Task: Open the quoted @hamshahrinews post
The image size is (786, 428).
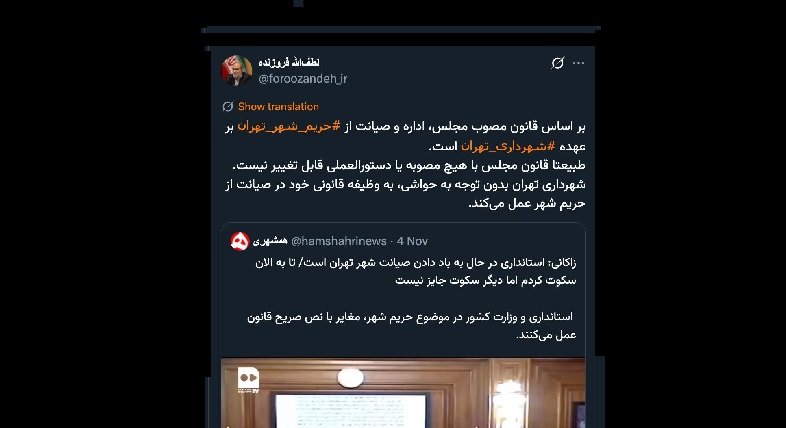Action: [x=404, y=290]
